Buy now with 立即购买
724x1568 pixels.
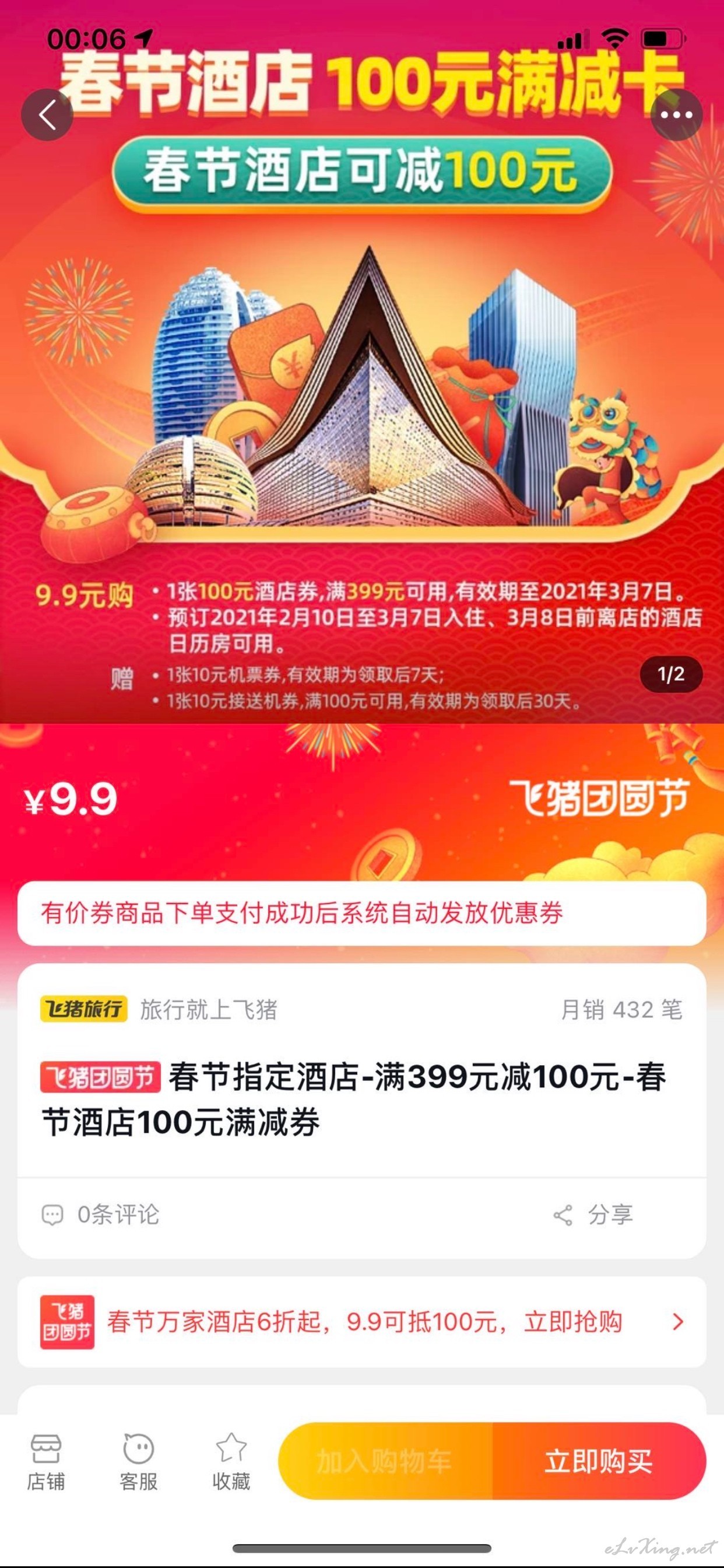coord(599,1461)
